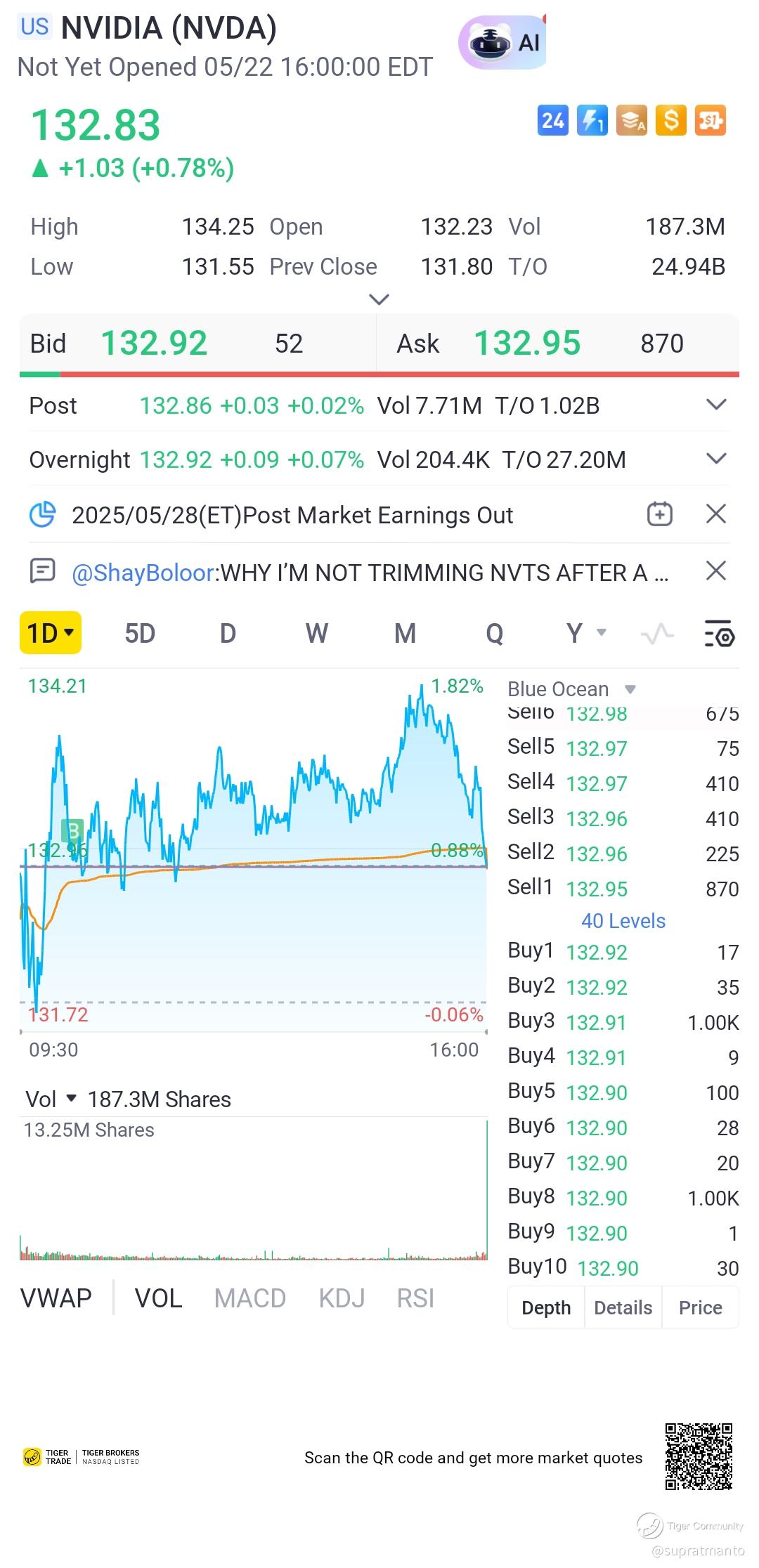Select the M monthly chart
759x1568 pixels.
click(x=405, y=634)
